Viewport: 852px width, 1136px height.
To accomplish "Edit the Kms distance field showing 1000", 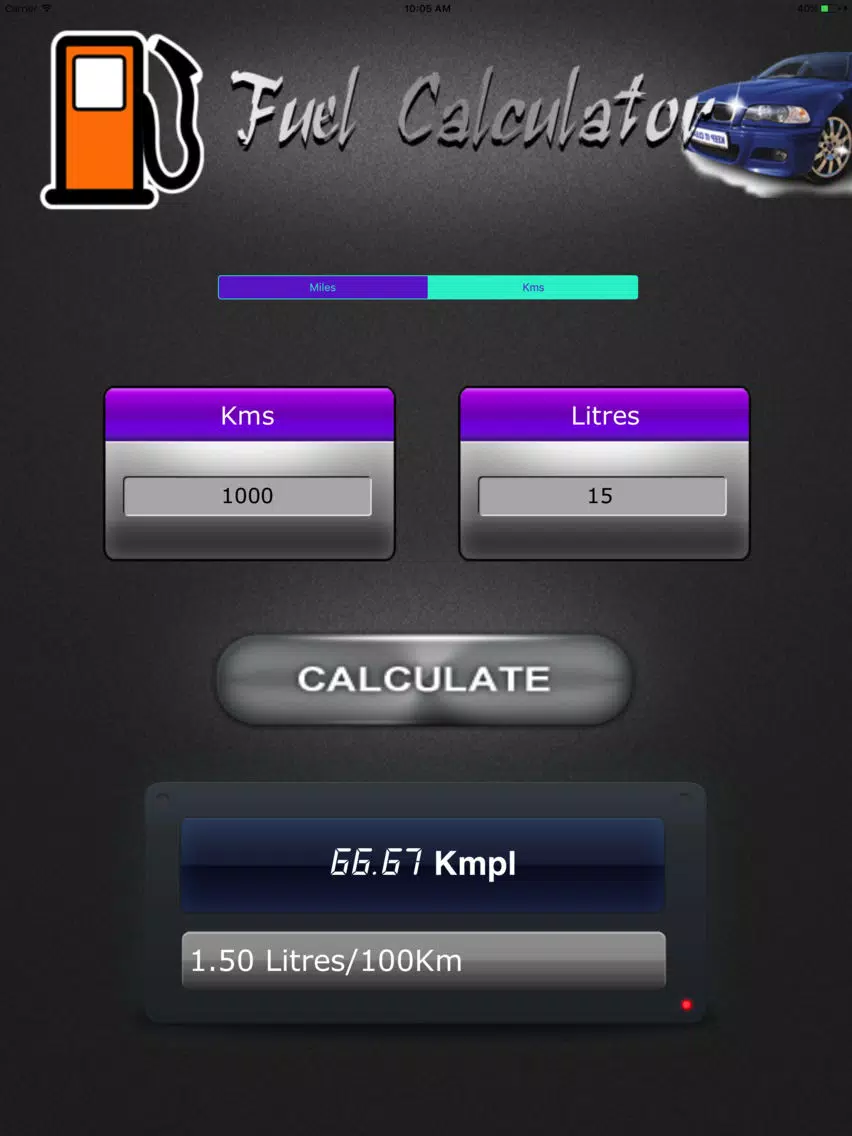I will tap(247, 496).
